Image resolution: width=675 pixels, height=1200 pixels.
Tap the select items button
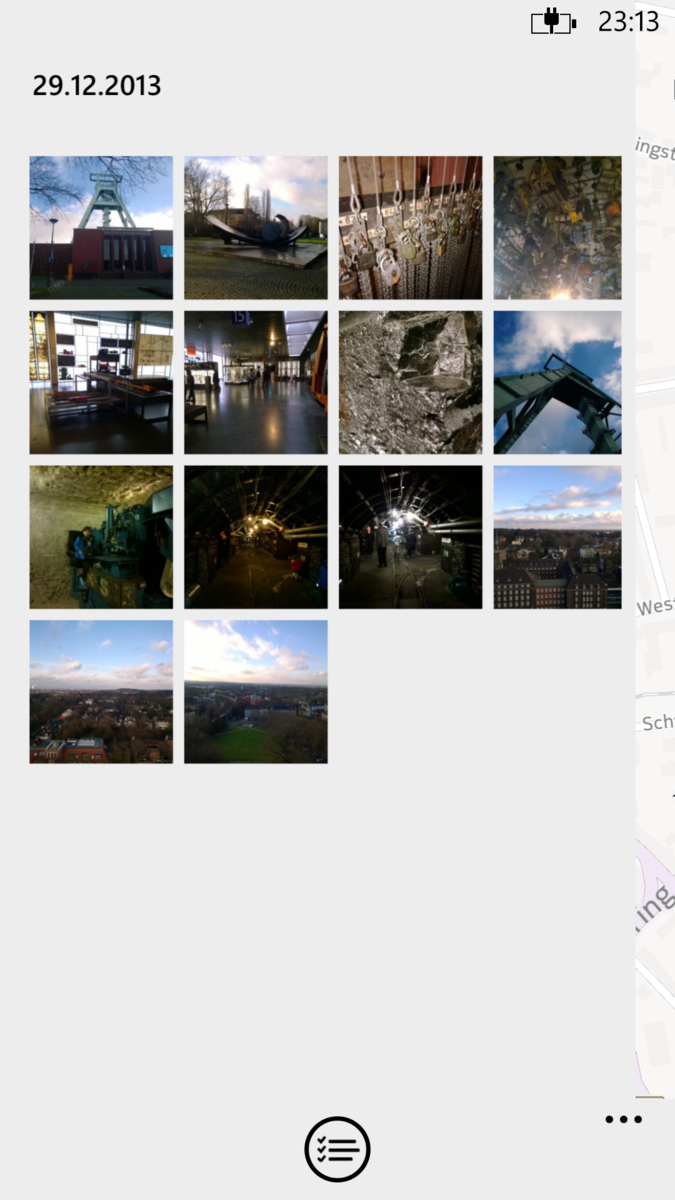tap(337, 1149)
